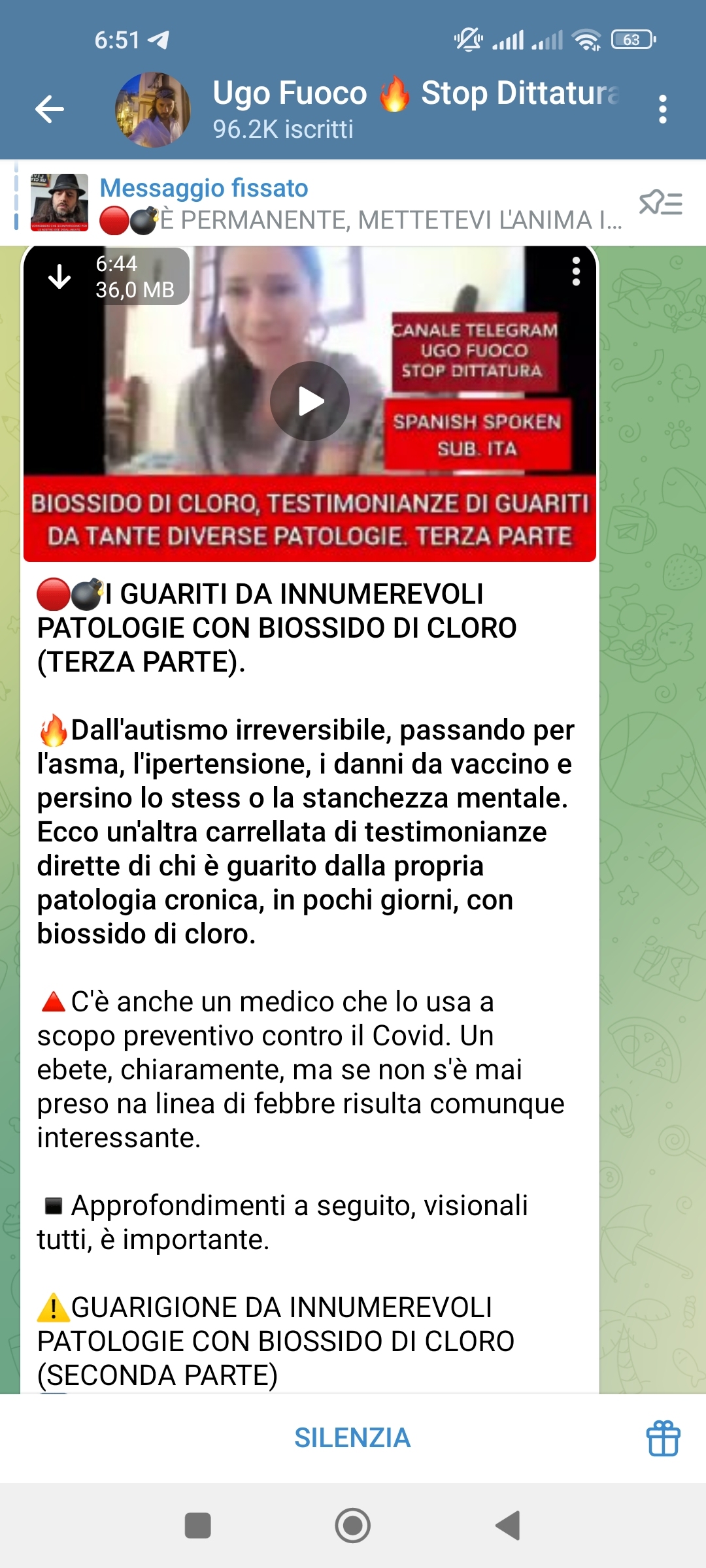Tap SILENZIA to mute the channel

tap(352, 1438)
